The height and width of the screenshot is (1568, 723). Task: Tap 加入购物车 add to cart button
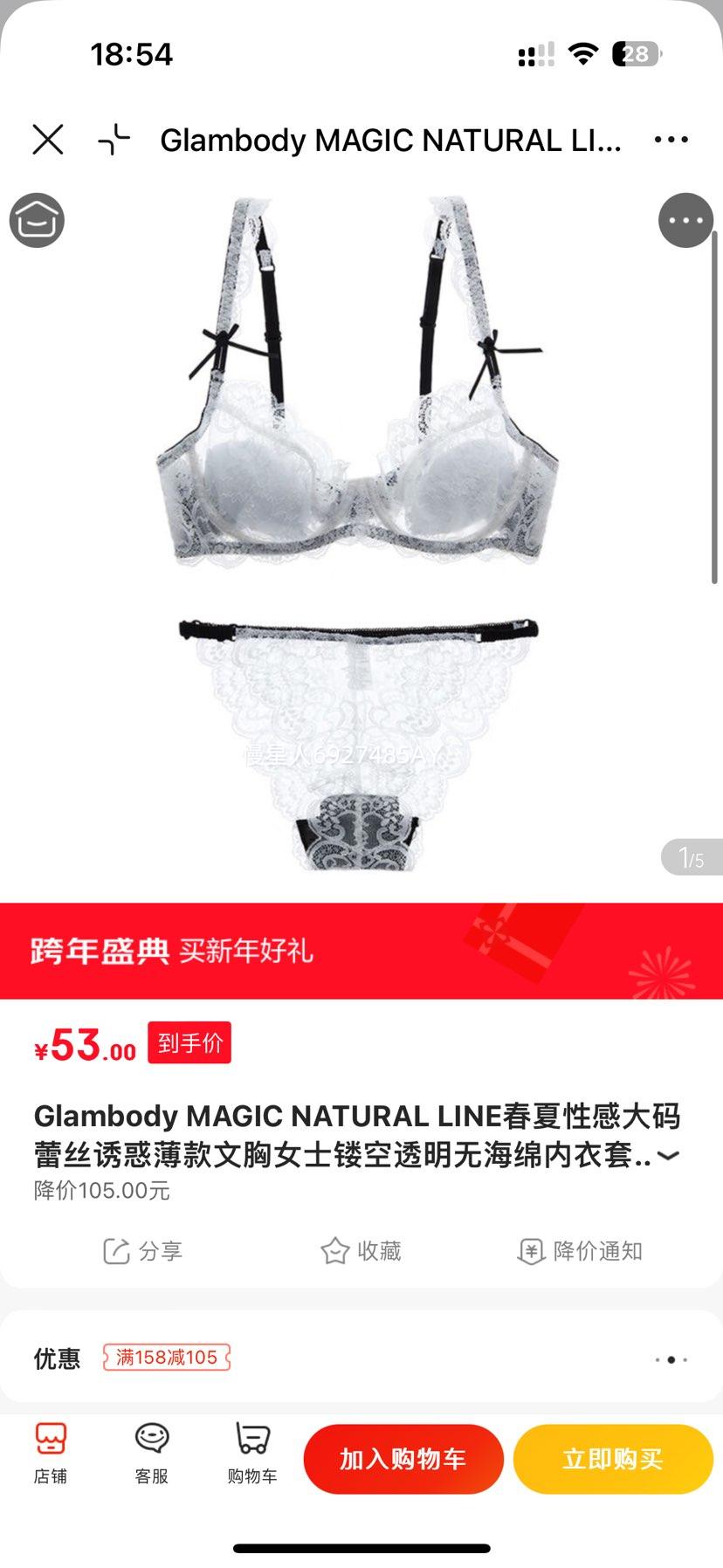(x=403, y=1458)
